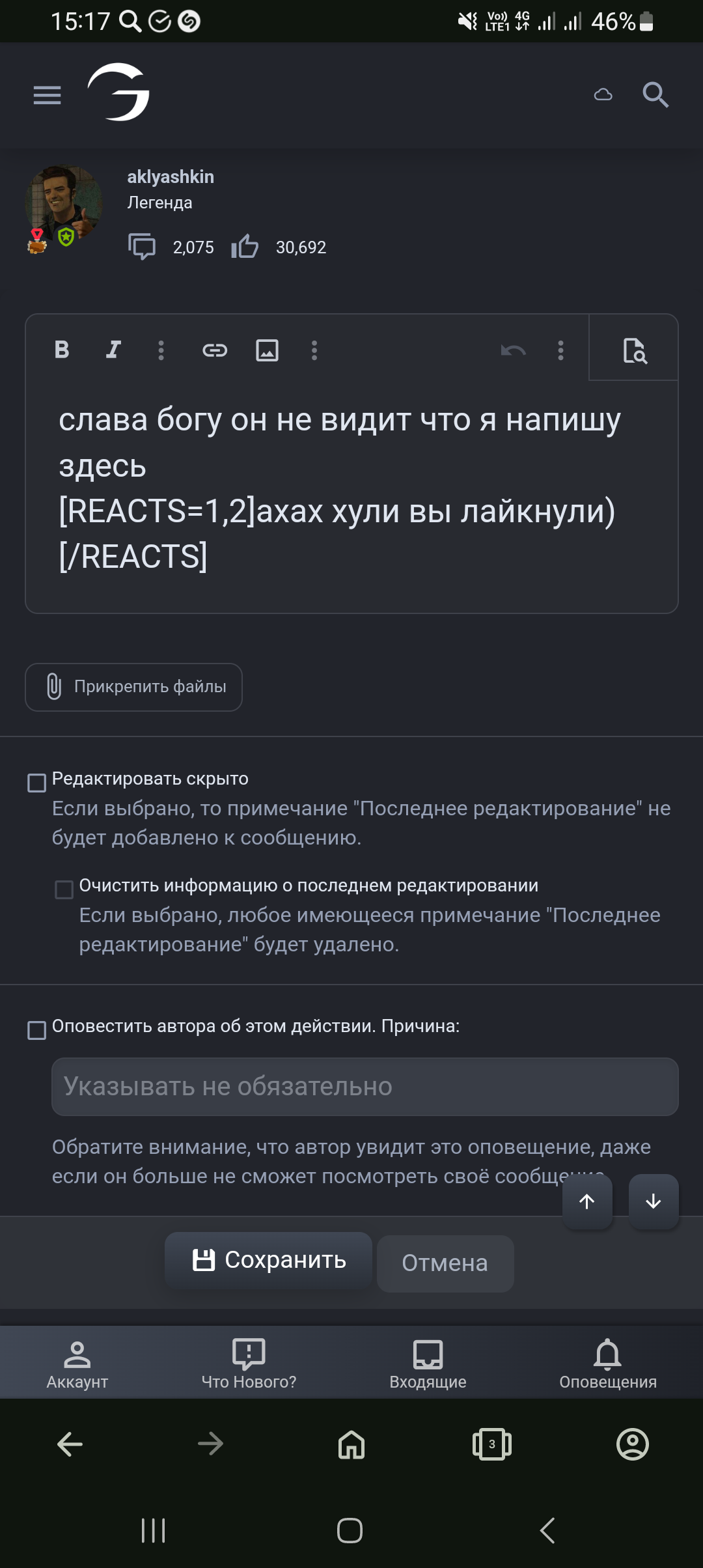Toggle italic formatting in the editor
This screenshot has width=703, height=1568.
(113, 350)
